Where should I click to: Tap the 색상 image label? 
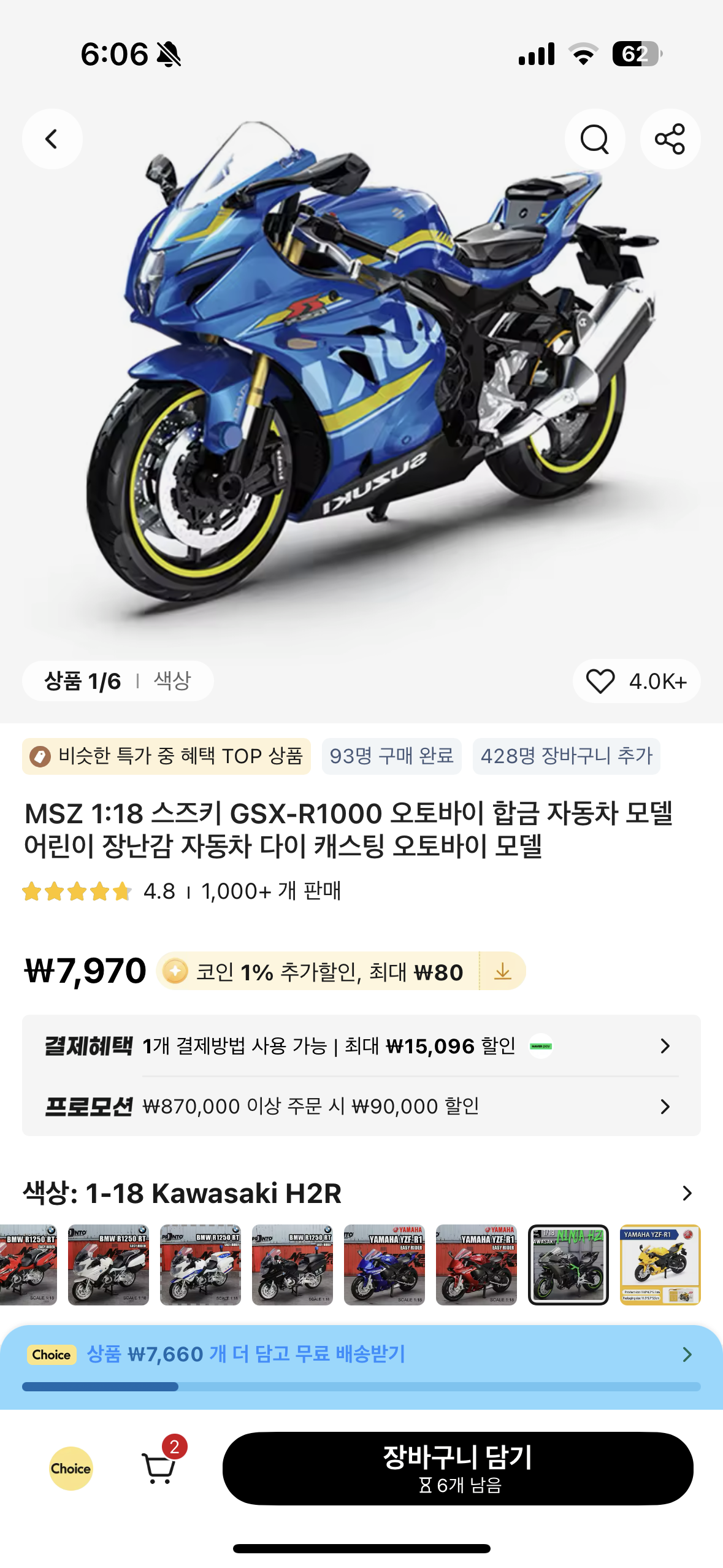click(x=172, y=681)
